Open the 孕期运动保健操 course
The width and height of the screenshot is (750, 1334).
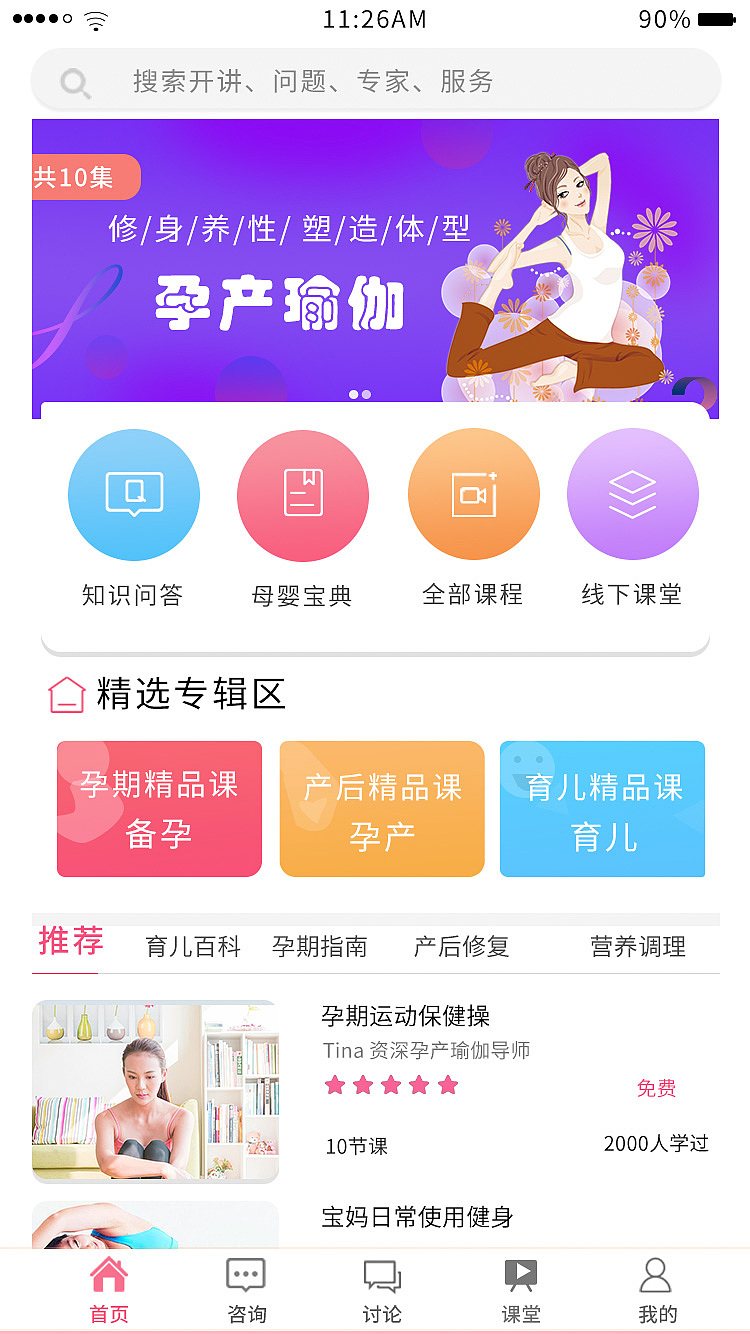(405, 1017)
